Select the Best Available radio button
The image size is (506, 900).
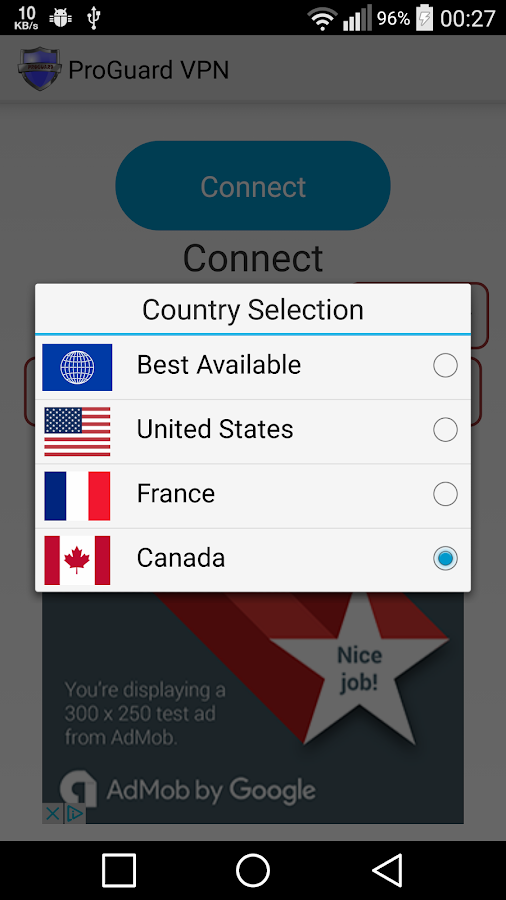(x=445, y=366)
